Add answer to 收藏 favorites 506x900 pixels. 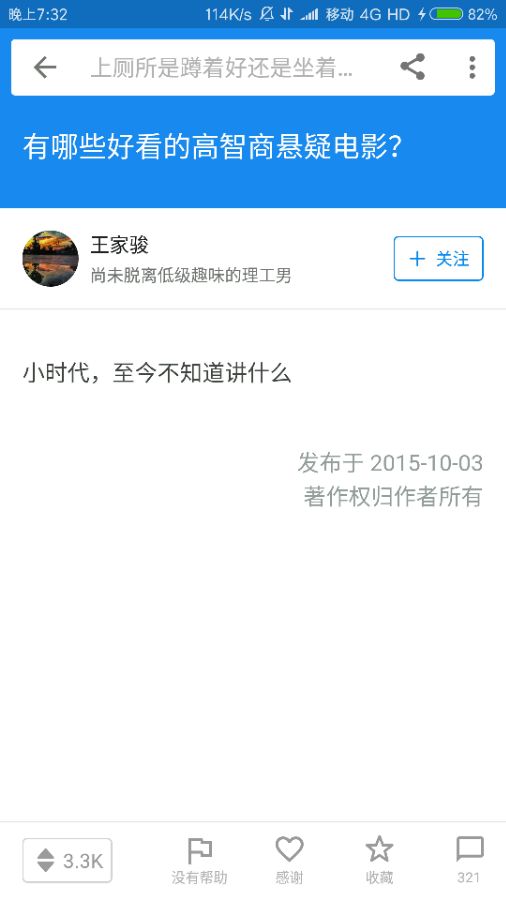[x=379, y=860]
